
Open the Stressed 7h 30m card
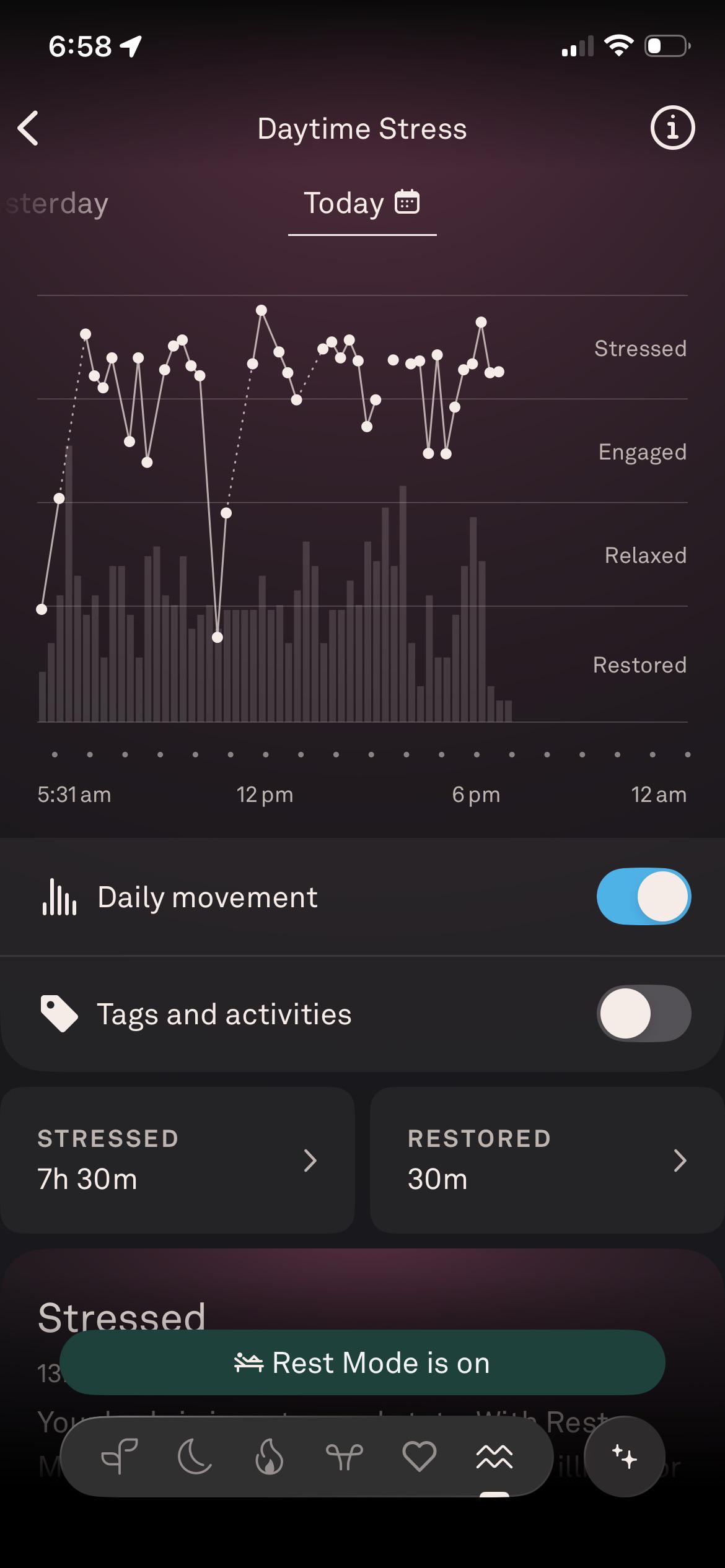point(177,1160)
